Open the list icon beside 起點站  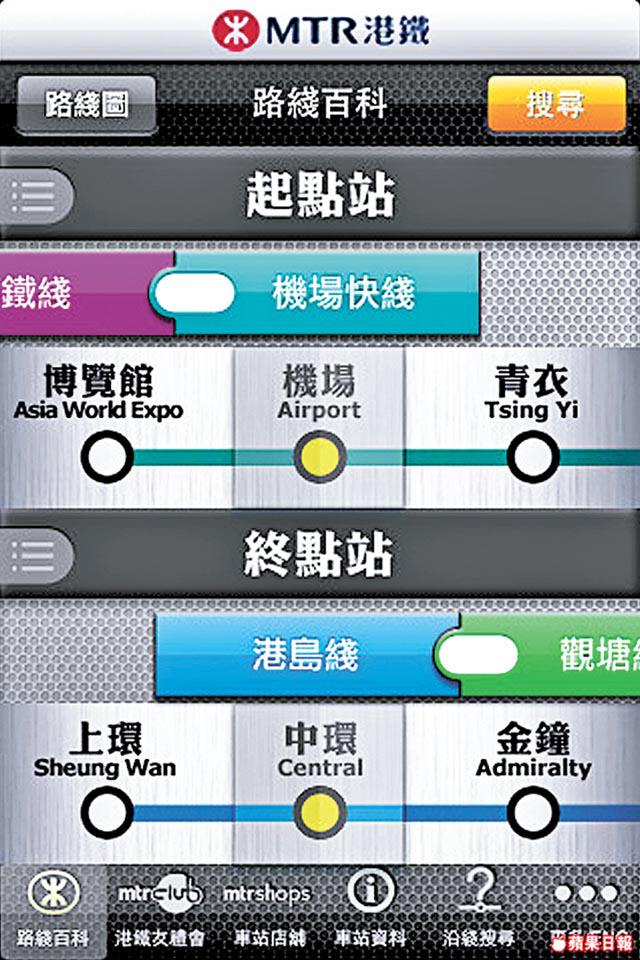pos(35,195)
